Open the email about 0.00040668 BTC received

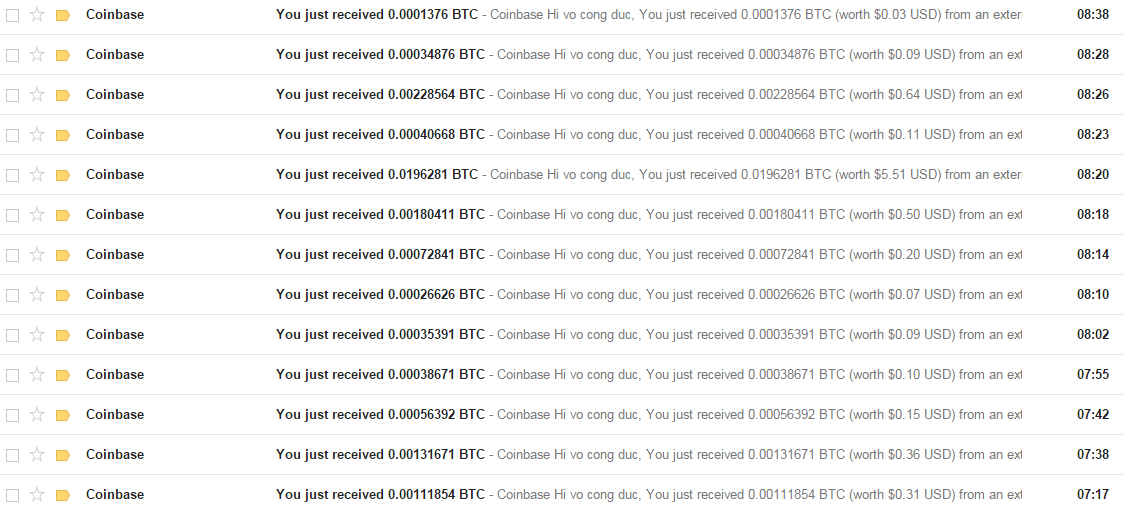380,134
